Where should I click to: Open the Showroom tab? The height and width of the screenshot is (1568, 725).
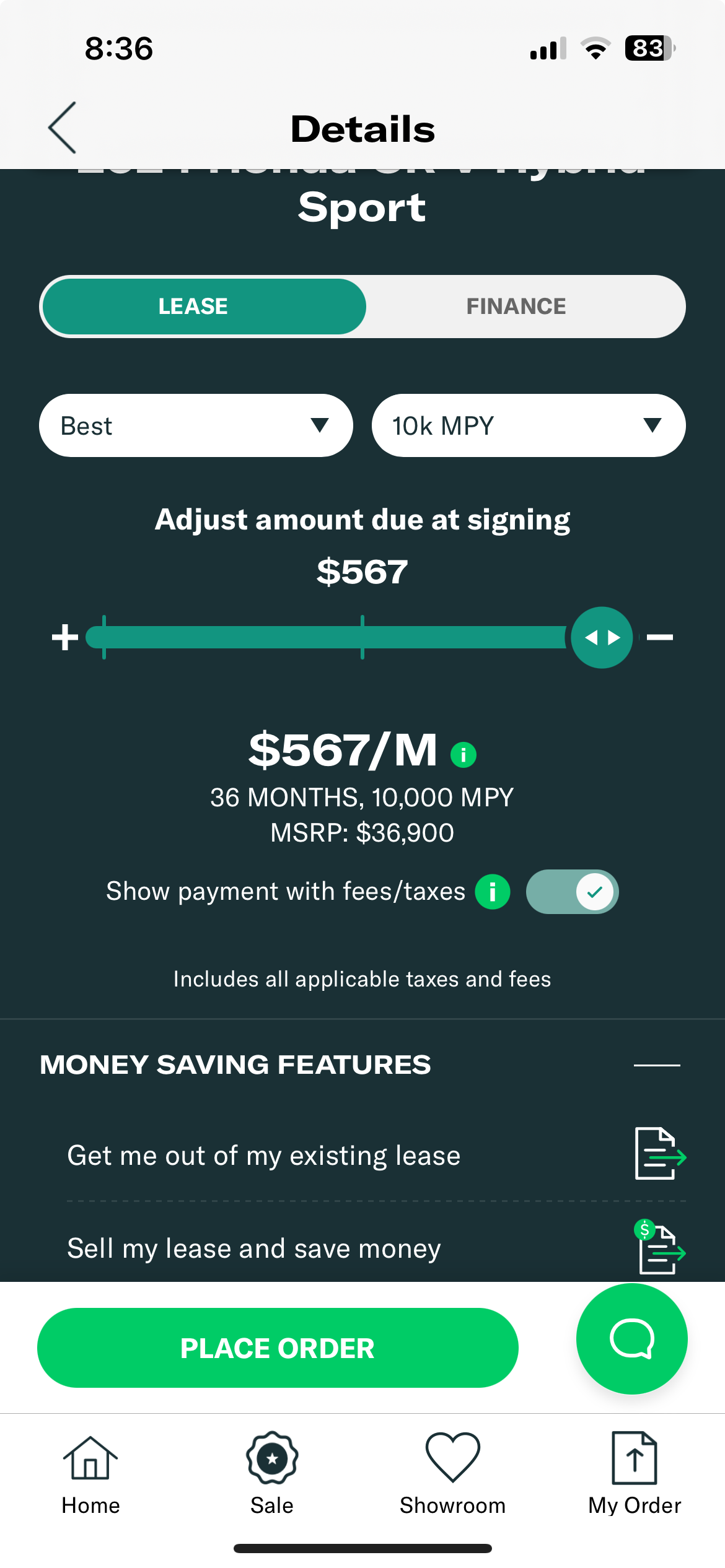pos(453,1474)
